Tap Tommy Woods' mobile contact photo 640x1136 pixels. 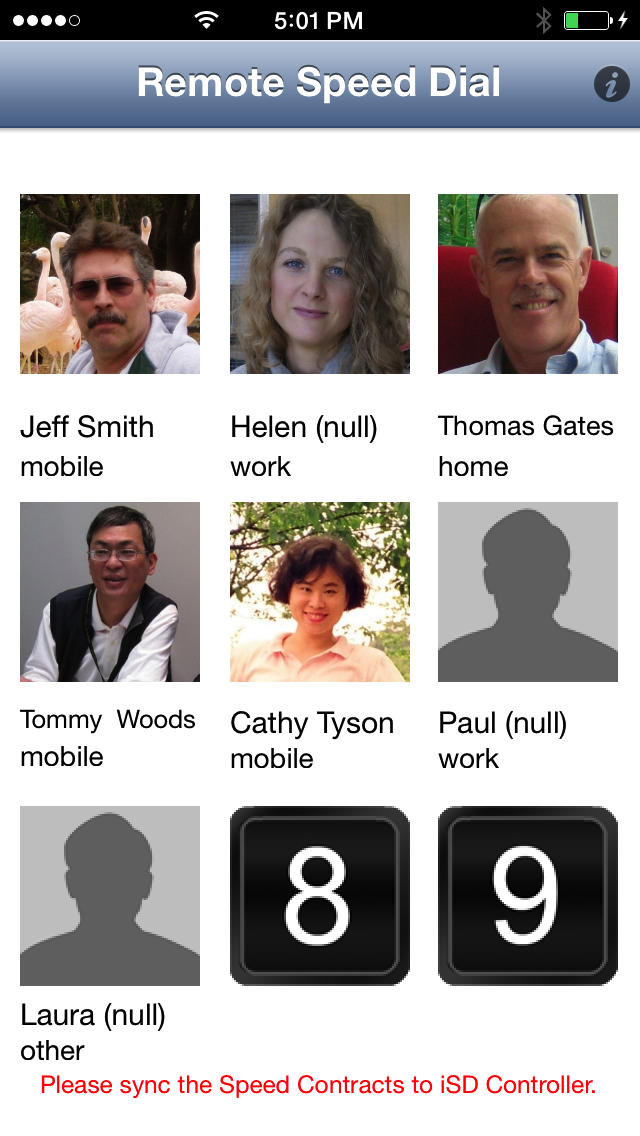tap(109, 592)
